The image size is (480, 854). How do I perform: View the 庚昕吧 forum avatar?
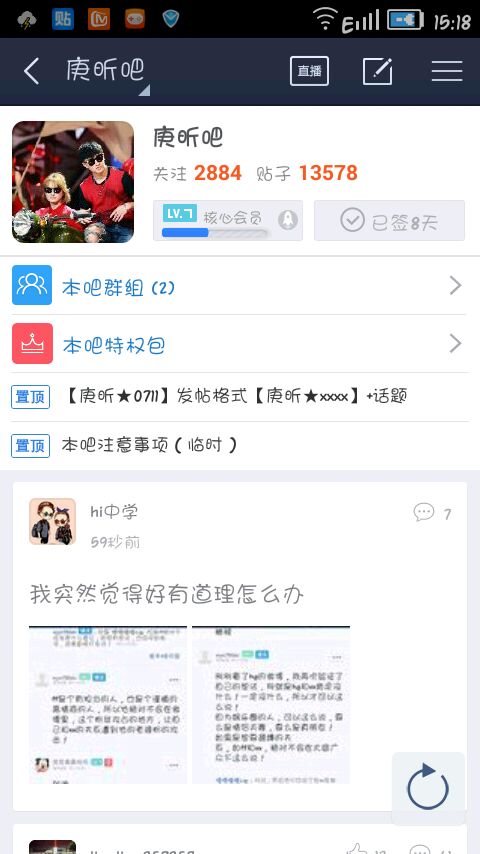pyautogui.click(x=73, y=182)
